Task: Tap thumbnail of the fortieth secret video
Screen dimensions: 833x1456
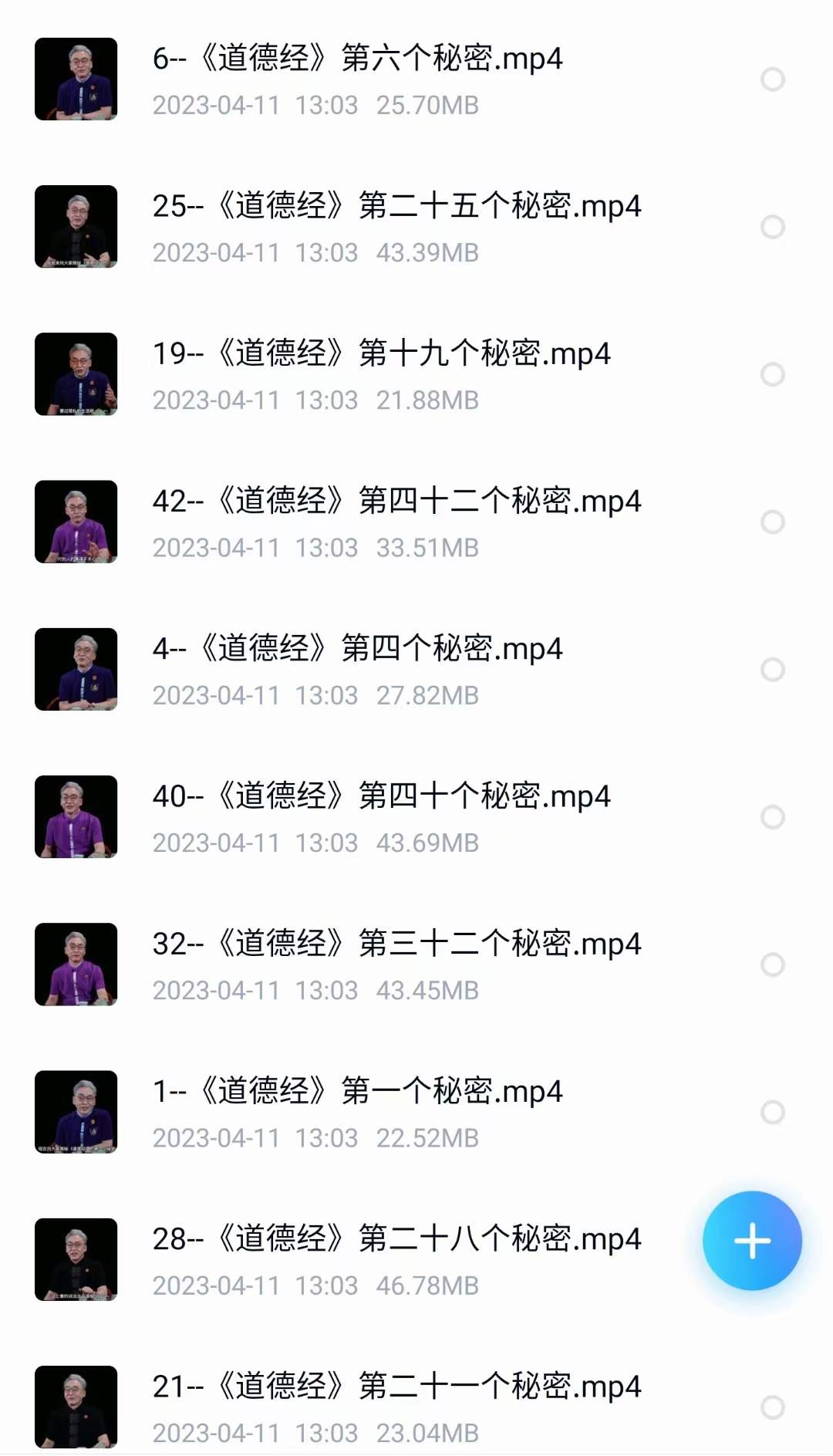Action: tap(76, 816)
